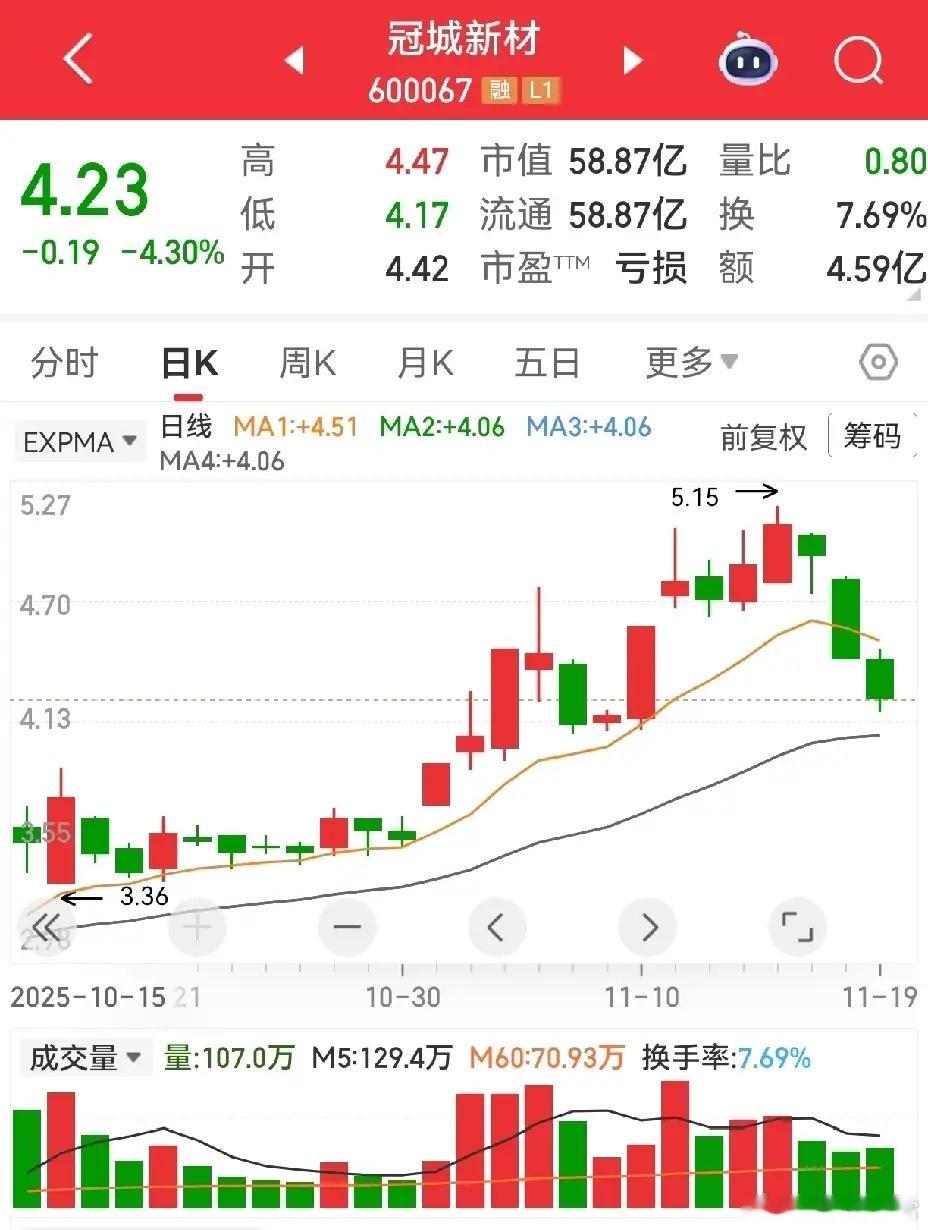Select the 分时 intraday tab

pyautogui.click(x=64, y=363)
